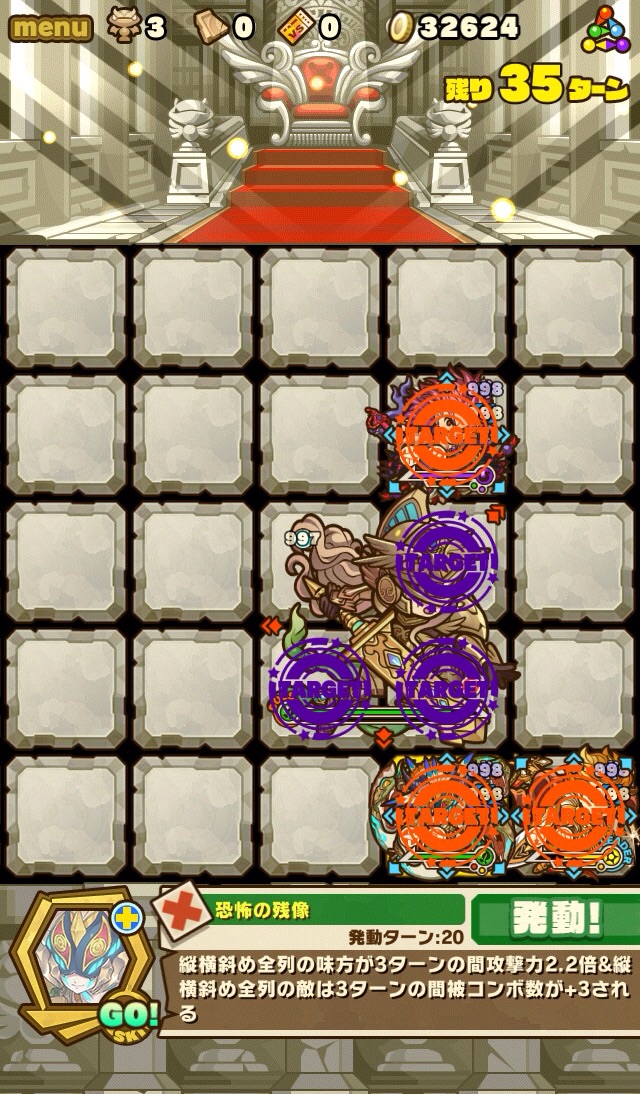This screenshot has width=640, height=1094.
Task: Open the colored orbs element chart icon
Action: tap(607, 30)
